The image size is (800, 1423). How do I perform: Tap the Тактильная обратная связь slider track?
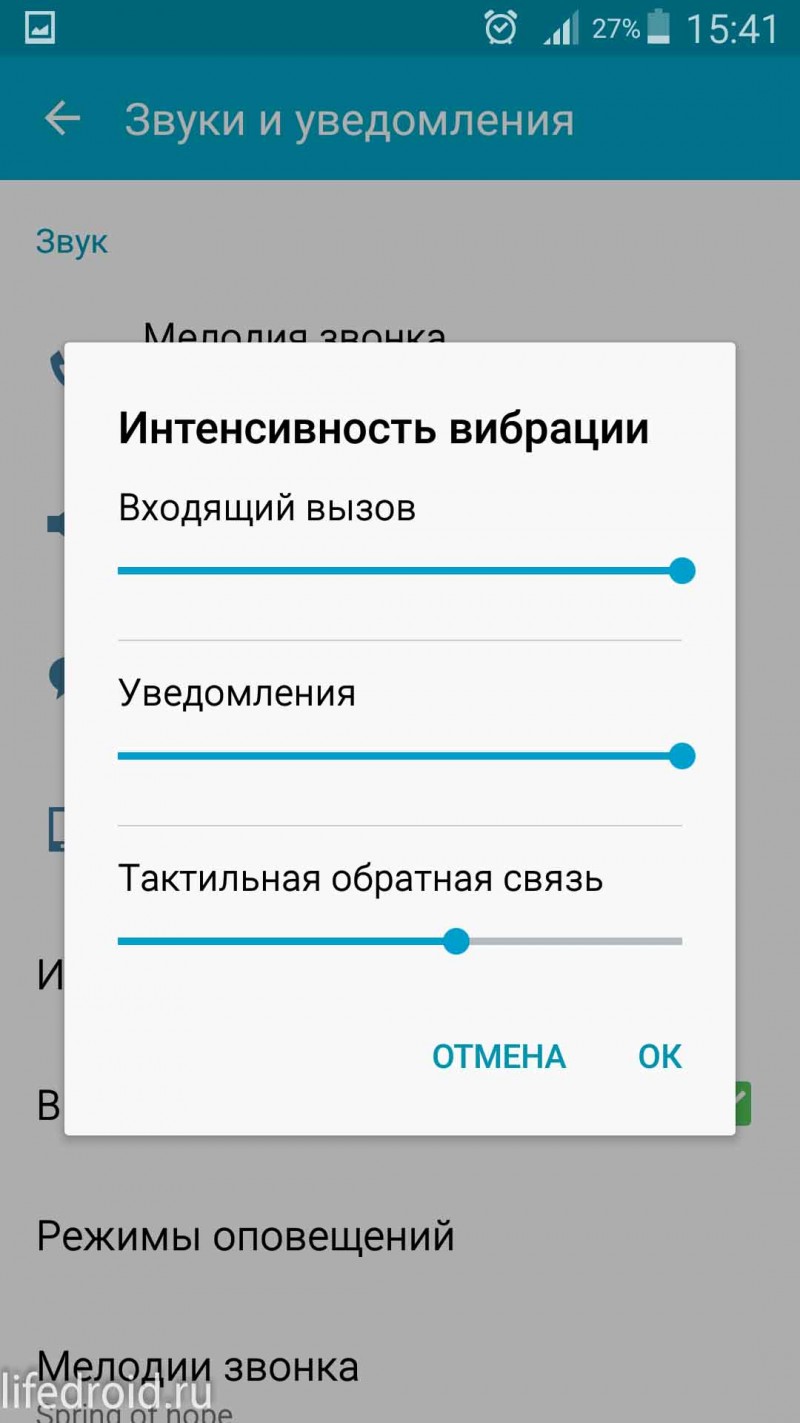[x=400, y=941]
